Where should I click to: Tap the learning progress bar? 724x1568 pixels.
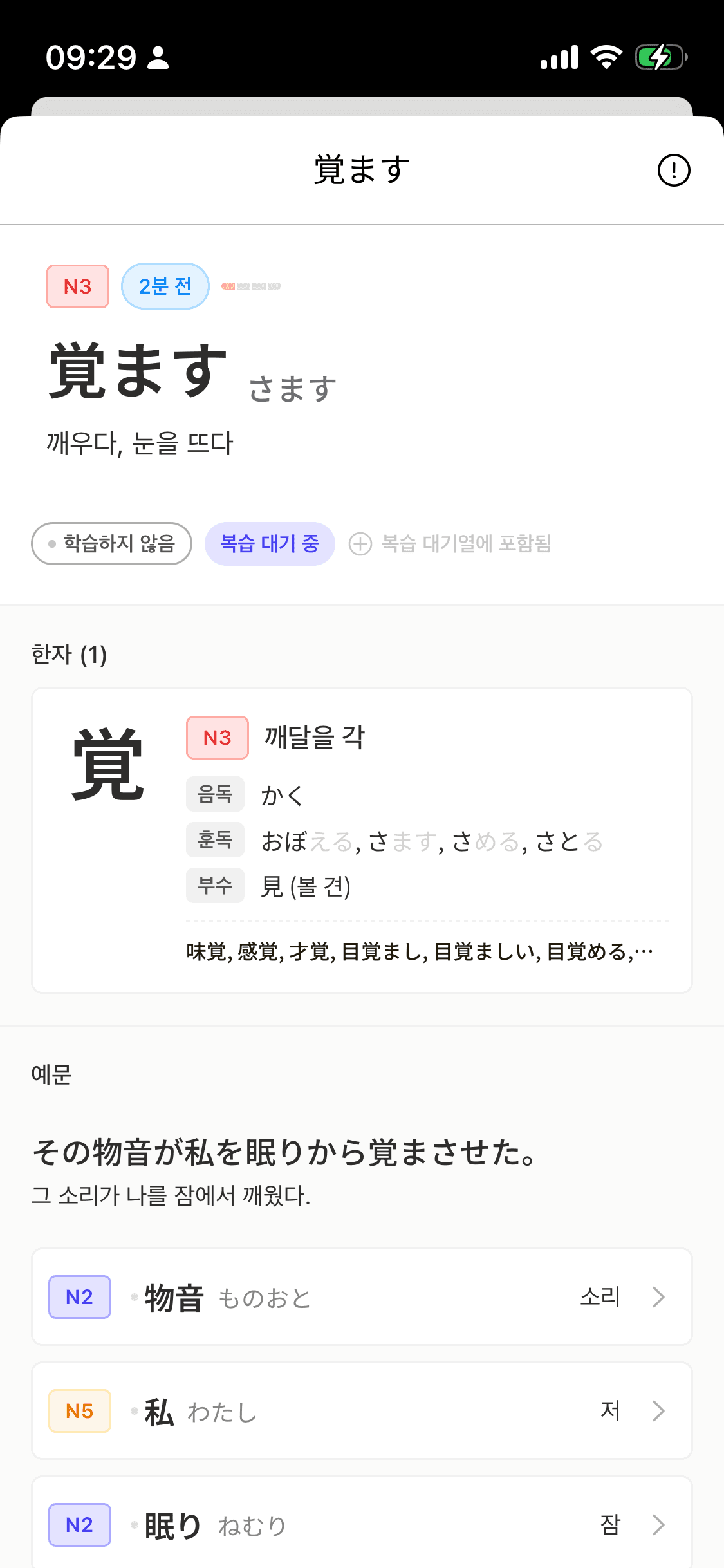(250, 286)
